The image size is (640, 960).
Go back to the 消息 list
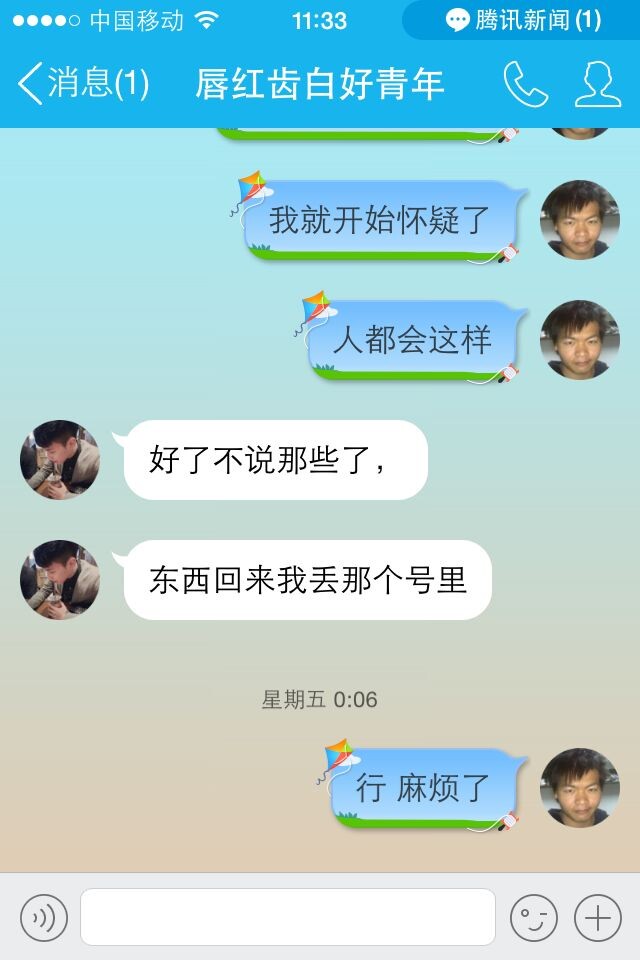pyautogui.click(x=82, y=84)
